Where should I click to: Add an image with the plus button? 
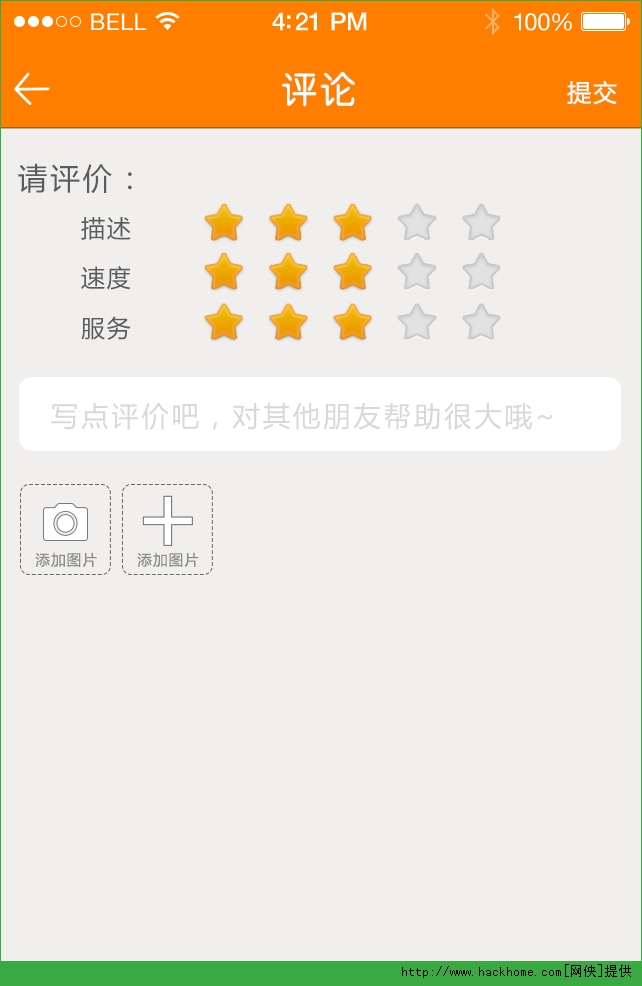click(x=167, y=530)
